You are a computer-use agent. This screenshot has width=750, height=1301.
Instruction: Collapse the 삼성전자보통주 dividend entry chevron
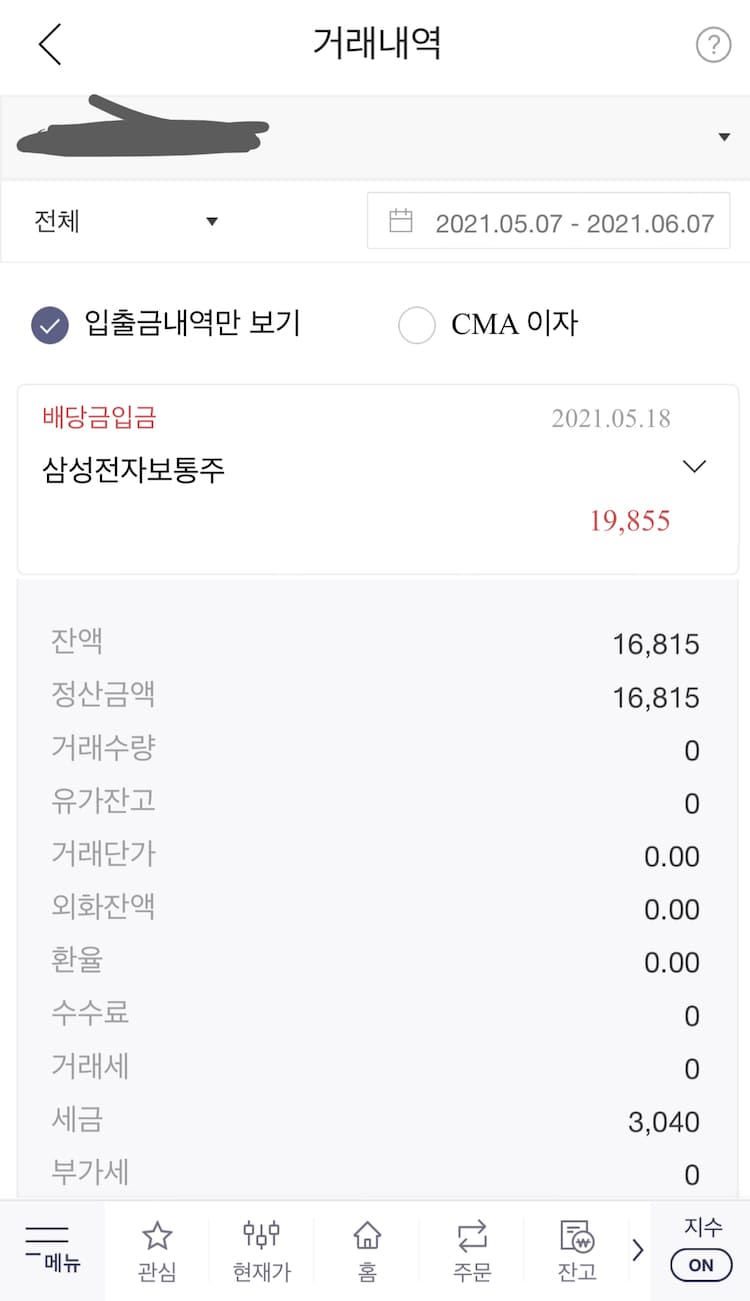(x=693, y=466)
